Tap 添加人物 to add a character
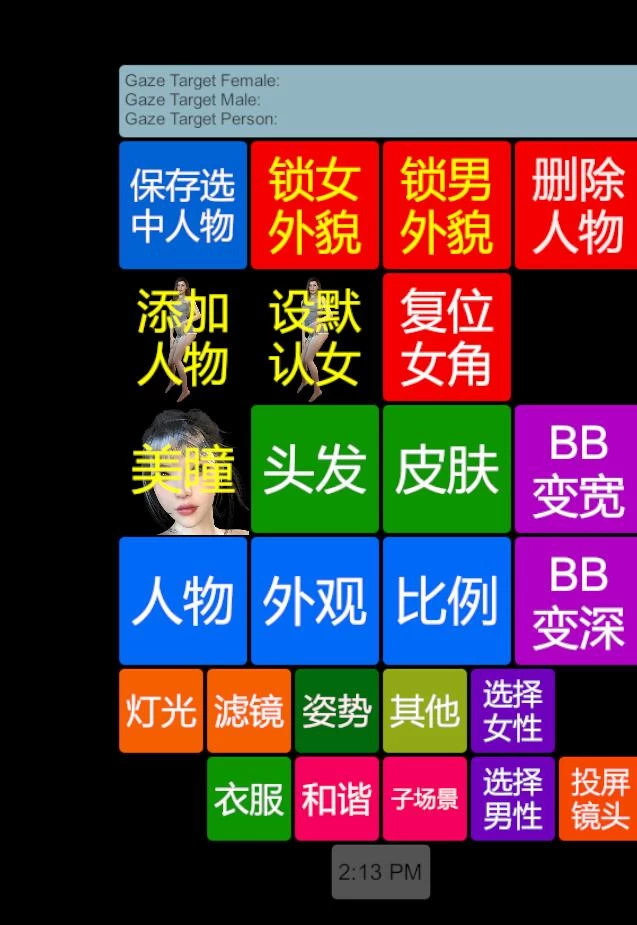 (x=182, y=338)
